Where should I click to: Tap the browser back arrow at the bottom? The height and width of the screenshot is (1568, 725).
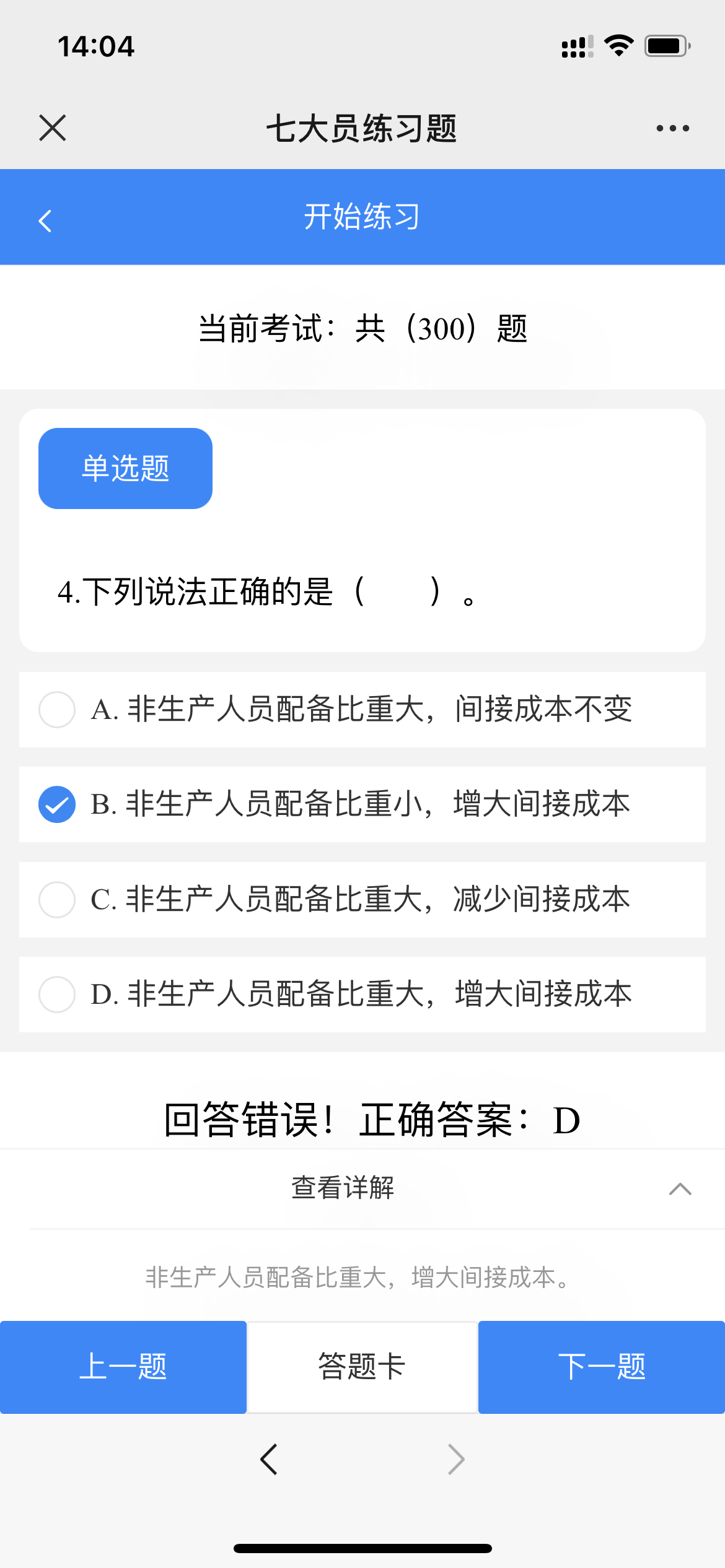pyautogui.click(x=269, y=1460)
